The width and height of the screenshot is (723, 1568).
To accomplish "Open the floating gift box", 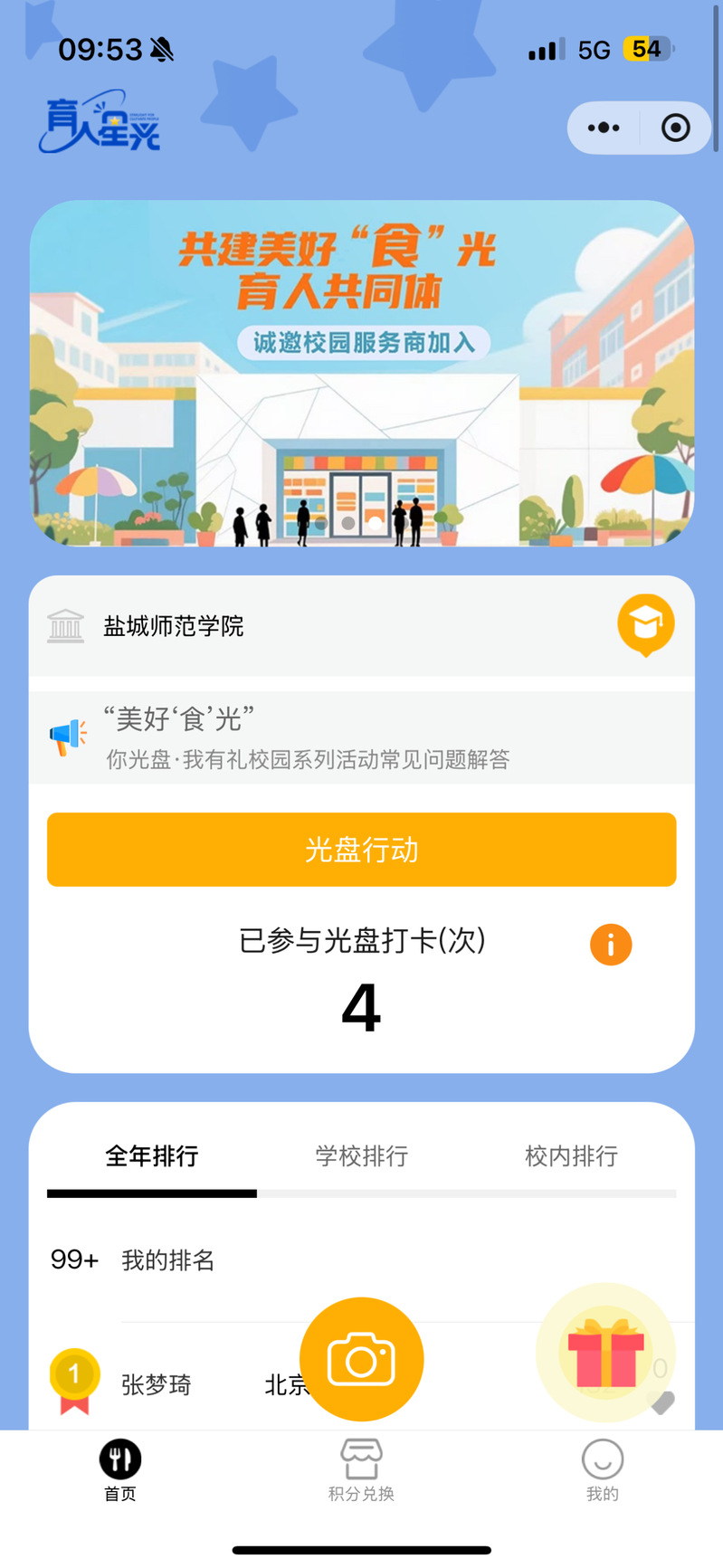I will 605,1353.
